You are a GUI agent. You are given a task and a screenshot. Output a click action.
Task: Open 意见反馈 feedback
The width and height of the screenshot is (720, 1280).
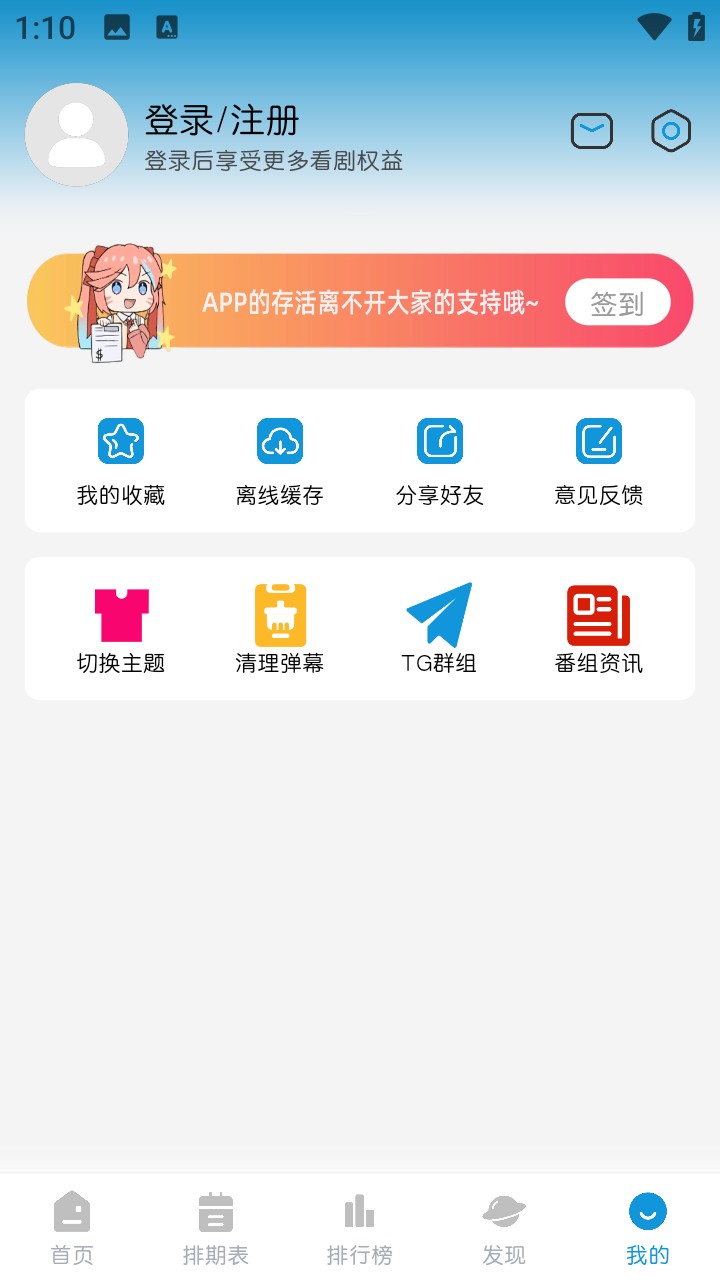(598, 460)
